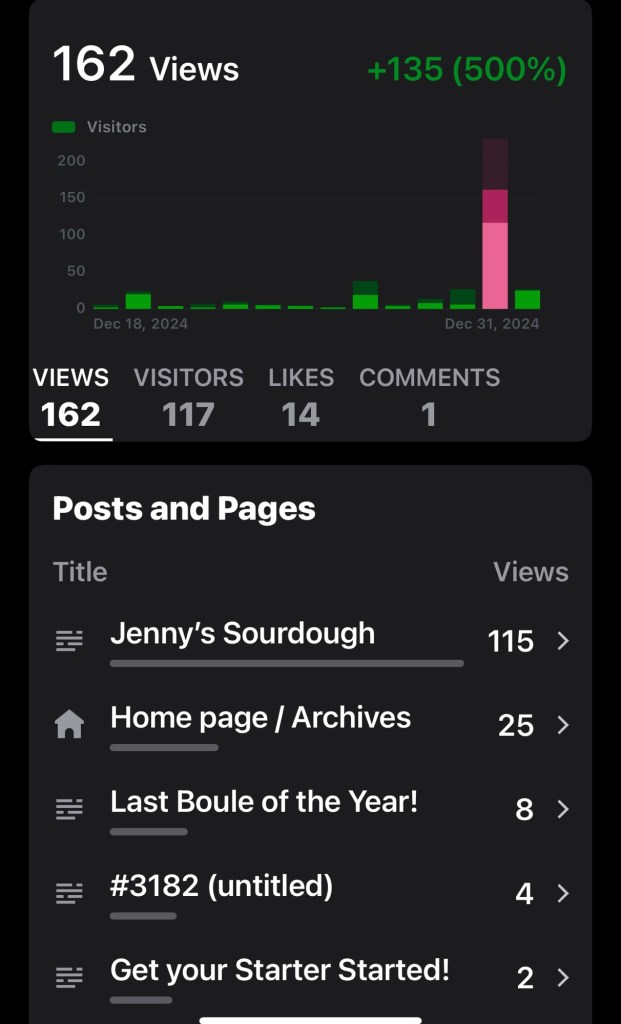Viewport: 621px width, 1024px height.
Task: Switch to the Visitors stat tab
Action: click(x=188, y=397)
